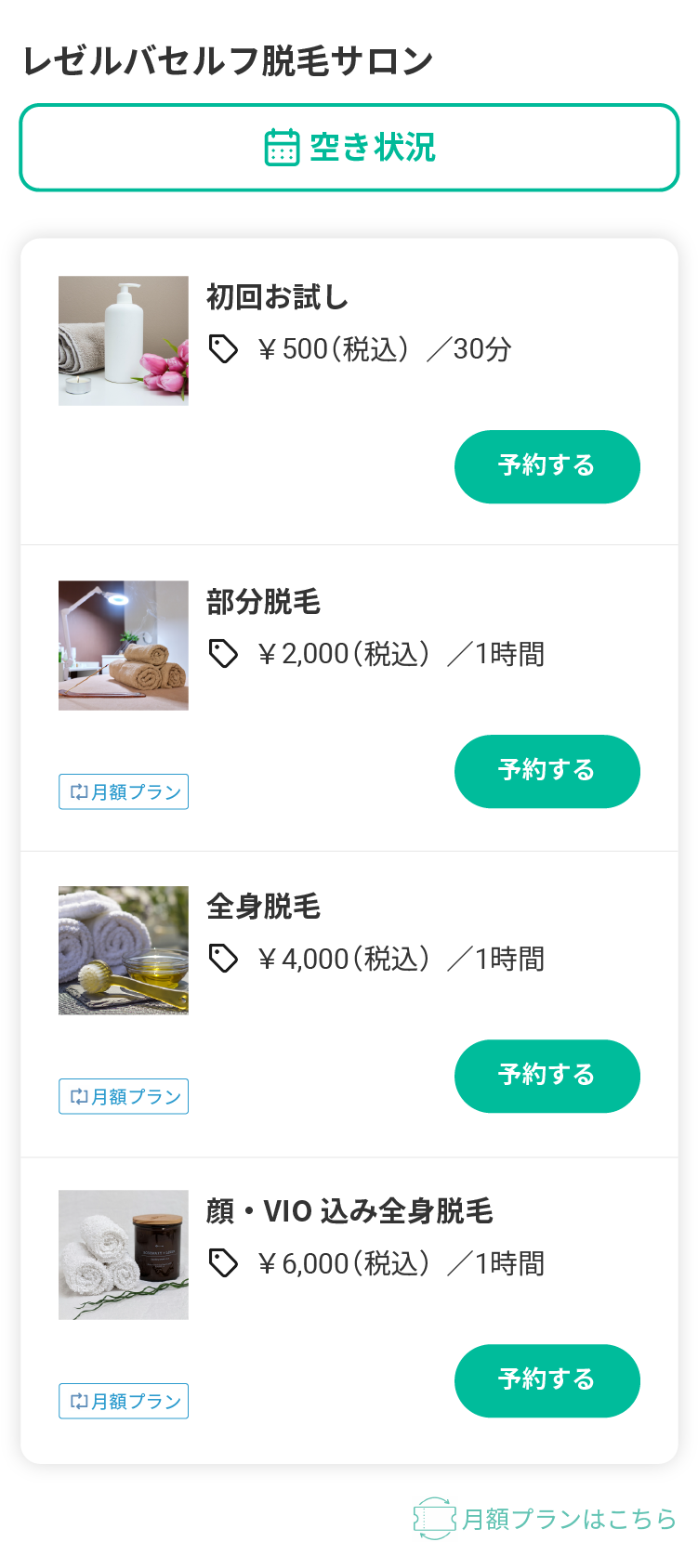
Task: Tap 予約する for 部分脱毛
Action: click(547, 771)
